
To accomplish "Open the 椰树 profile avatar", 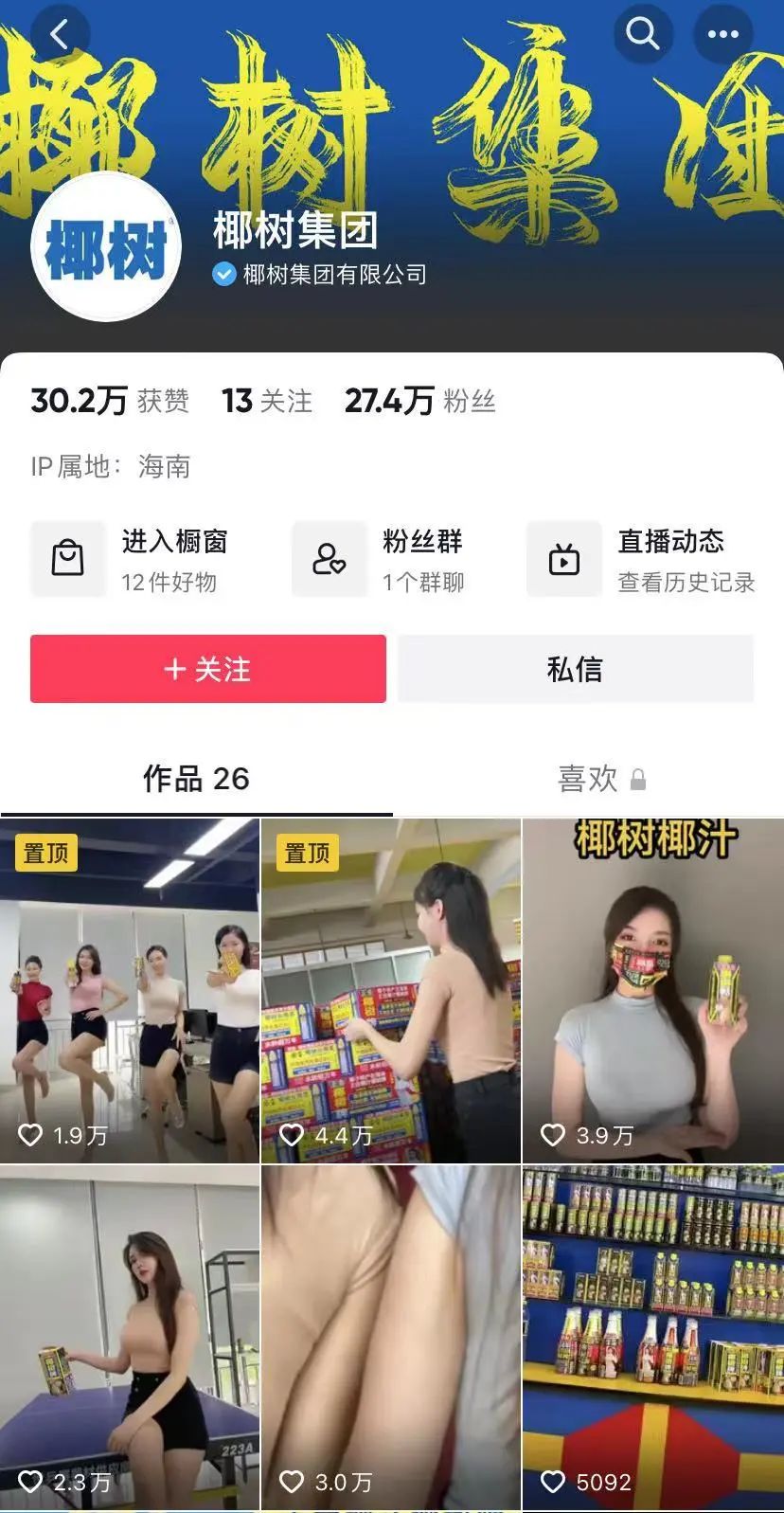I will point(106,248).
